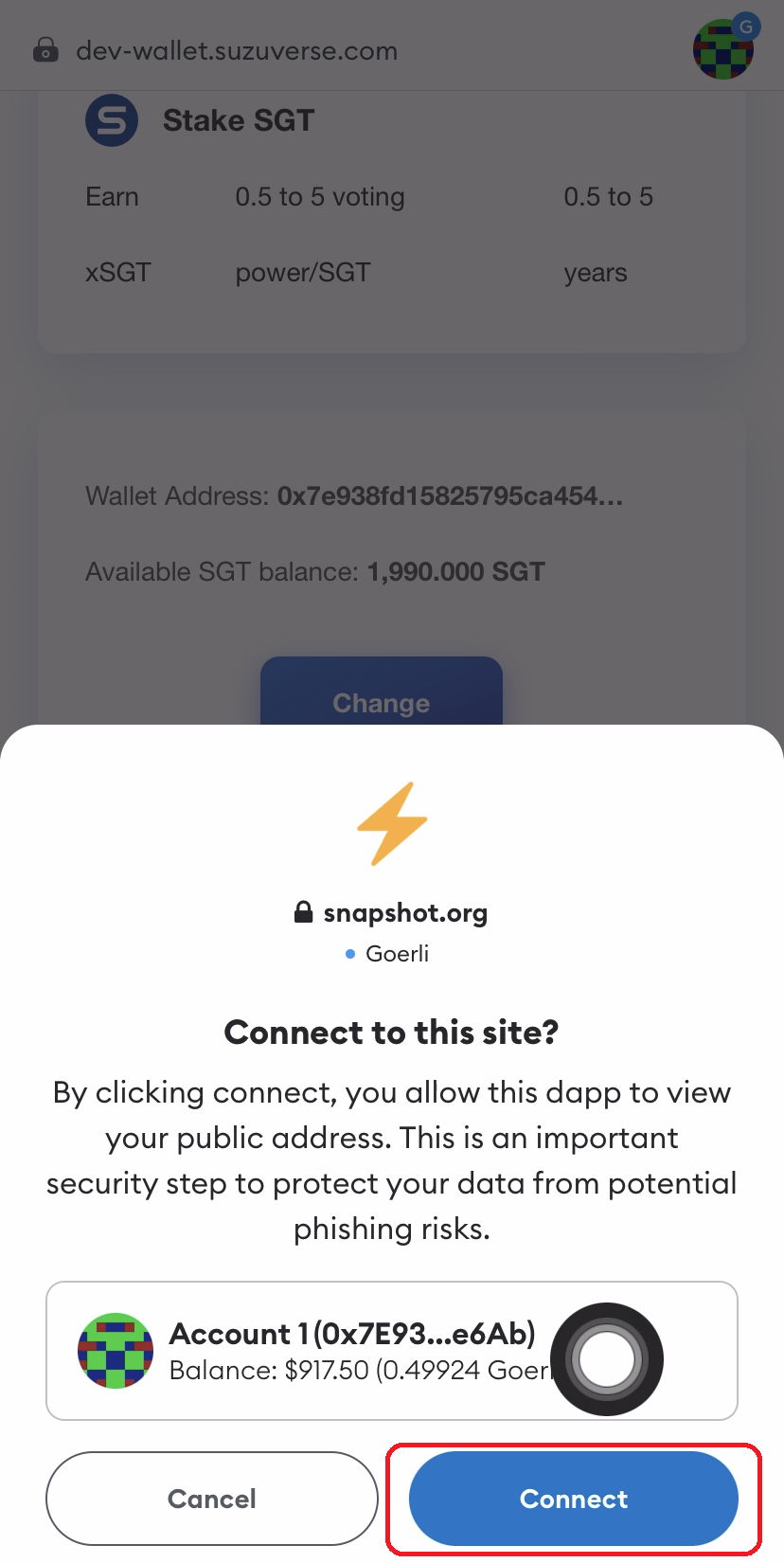This screenshot has height=1563, width=784.
Task: Open the account avatar in the browser bar
Action: pos(723,49)
